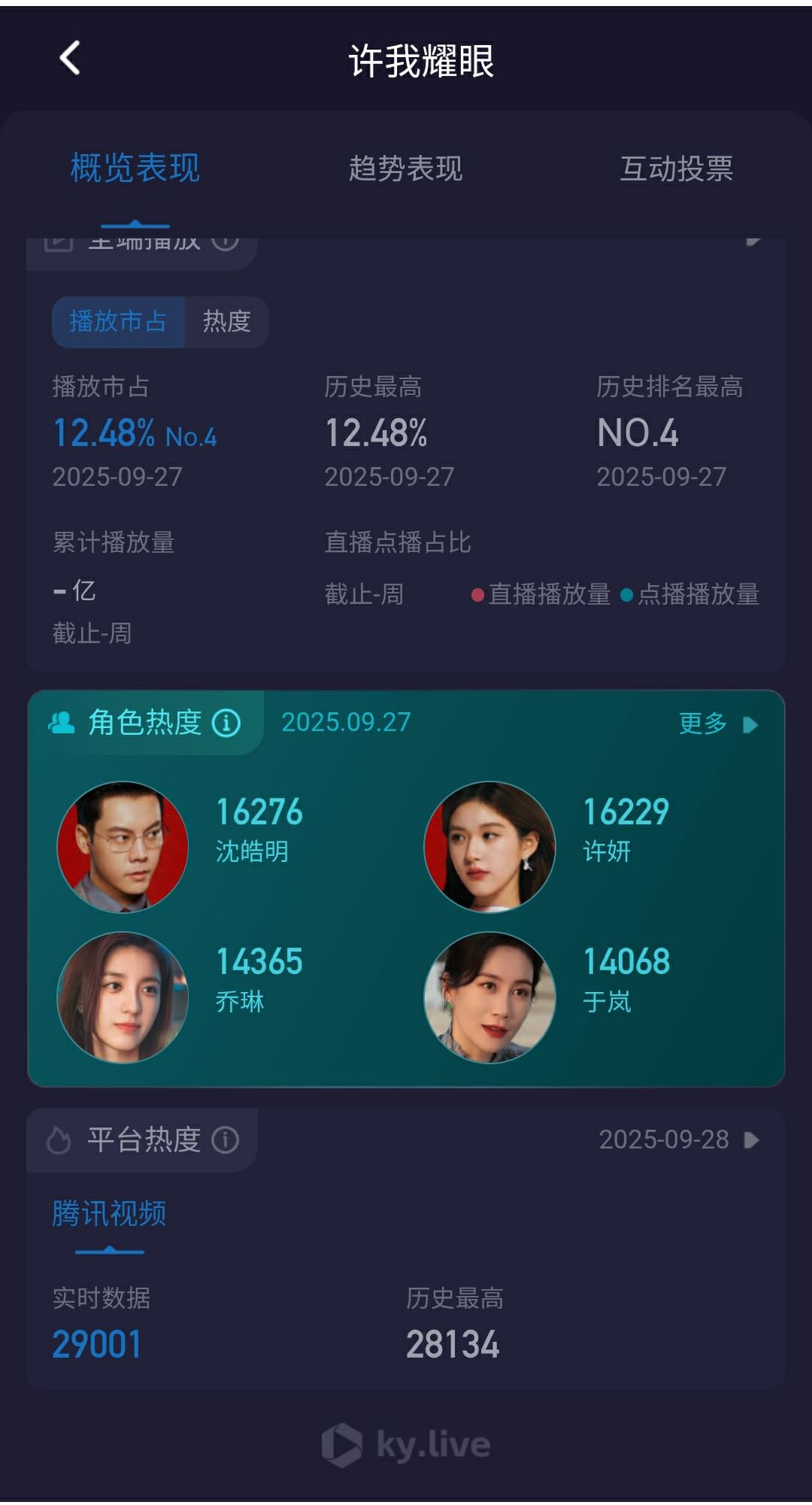Viewport: 812px width, 1505px height.
Task: Select the 概览表现 tab
Action: coord(135,168)
